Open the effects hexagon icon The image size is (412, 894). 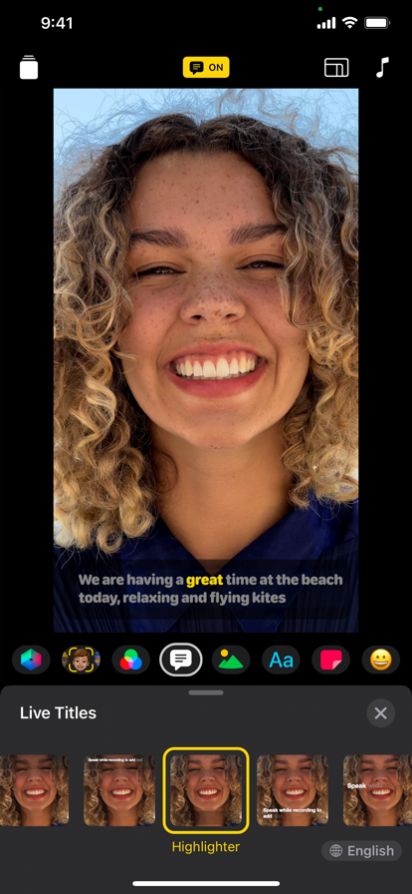(31, 660)
